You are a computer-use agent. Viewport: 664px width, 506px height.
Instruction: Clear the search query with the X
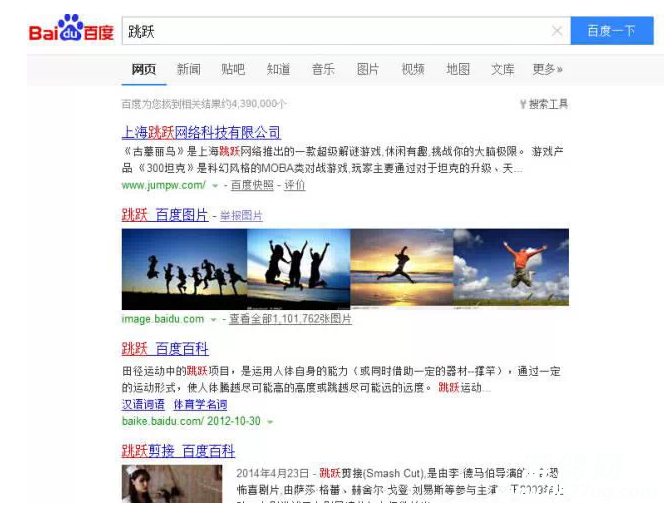tap(558, 31)
